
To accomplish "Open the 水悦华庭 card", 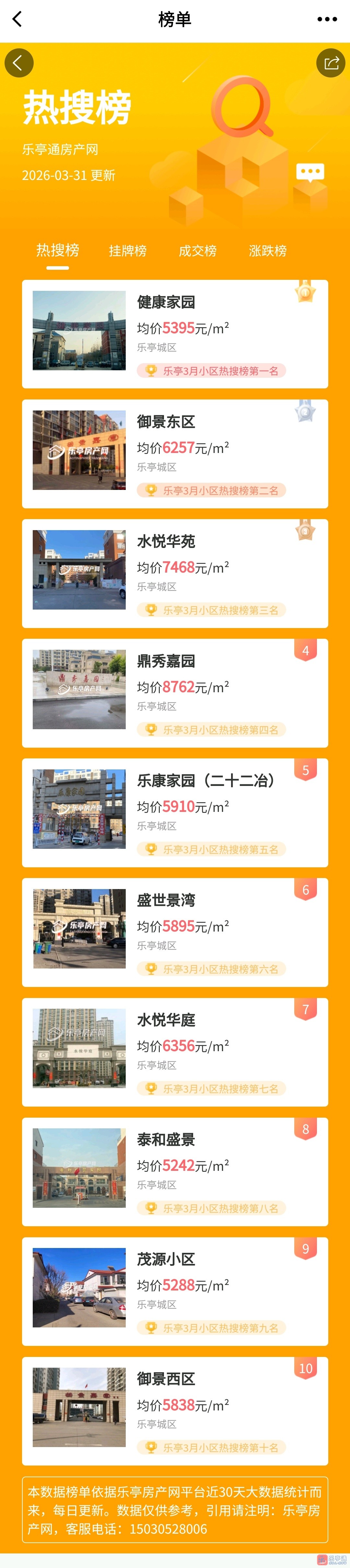I will pos(175,1052).
